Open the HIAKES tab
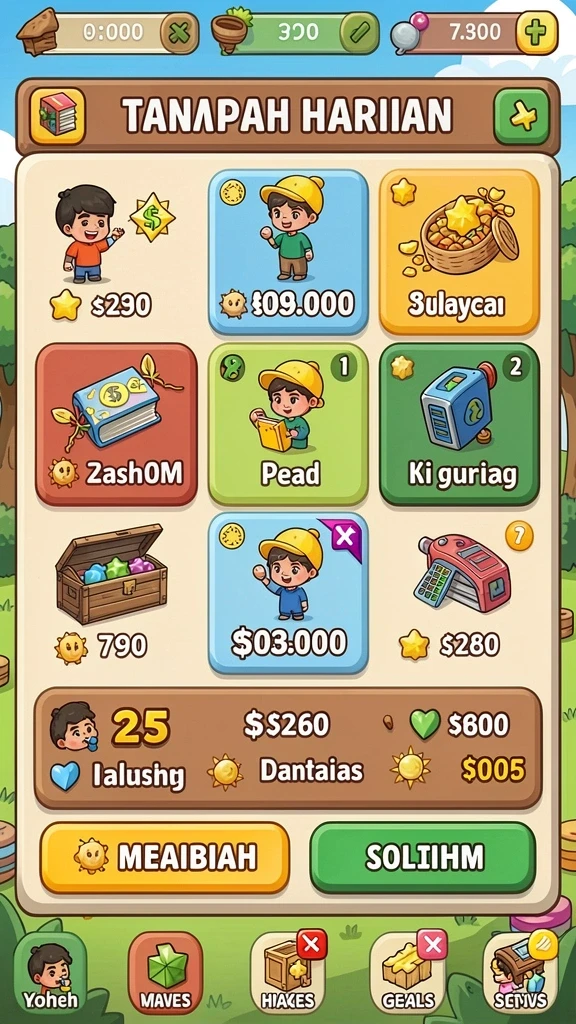 (288, 973)
